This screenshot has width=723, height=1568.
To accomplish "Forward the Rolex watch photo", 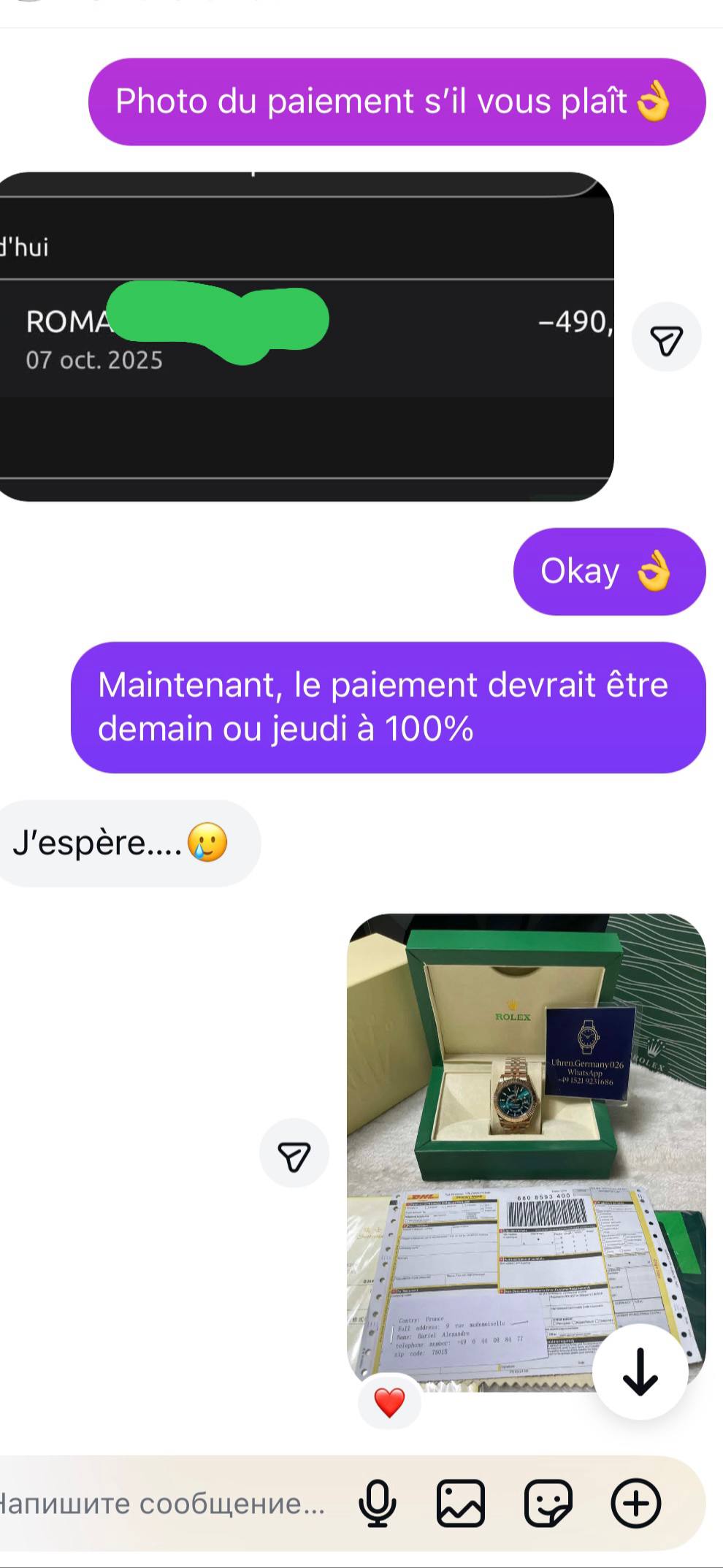I will 294,1152.
